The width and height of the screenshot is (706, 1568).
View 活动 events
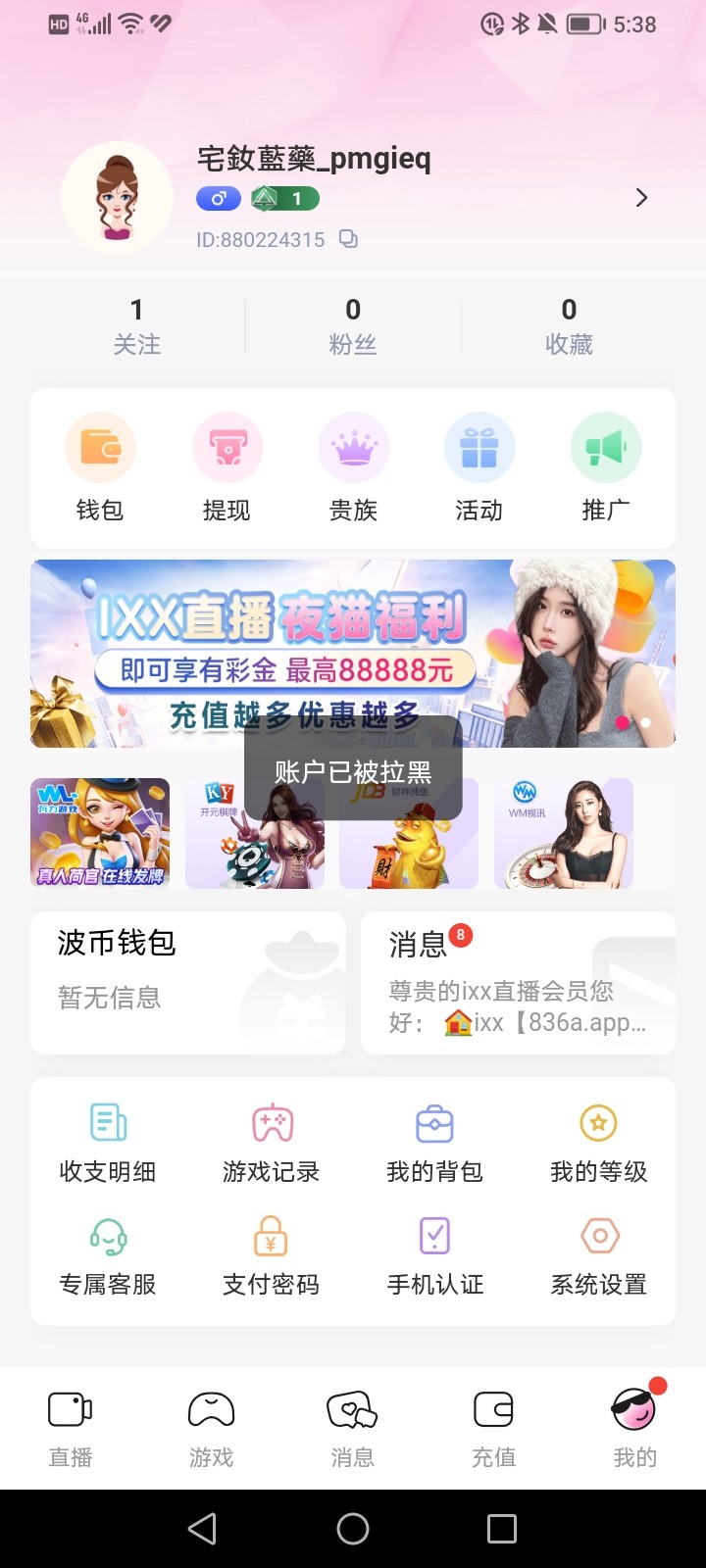click(479, 467)
